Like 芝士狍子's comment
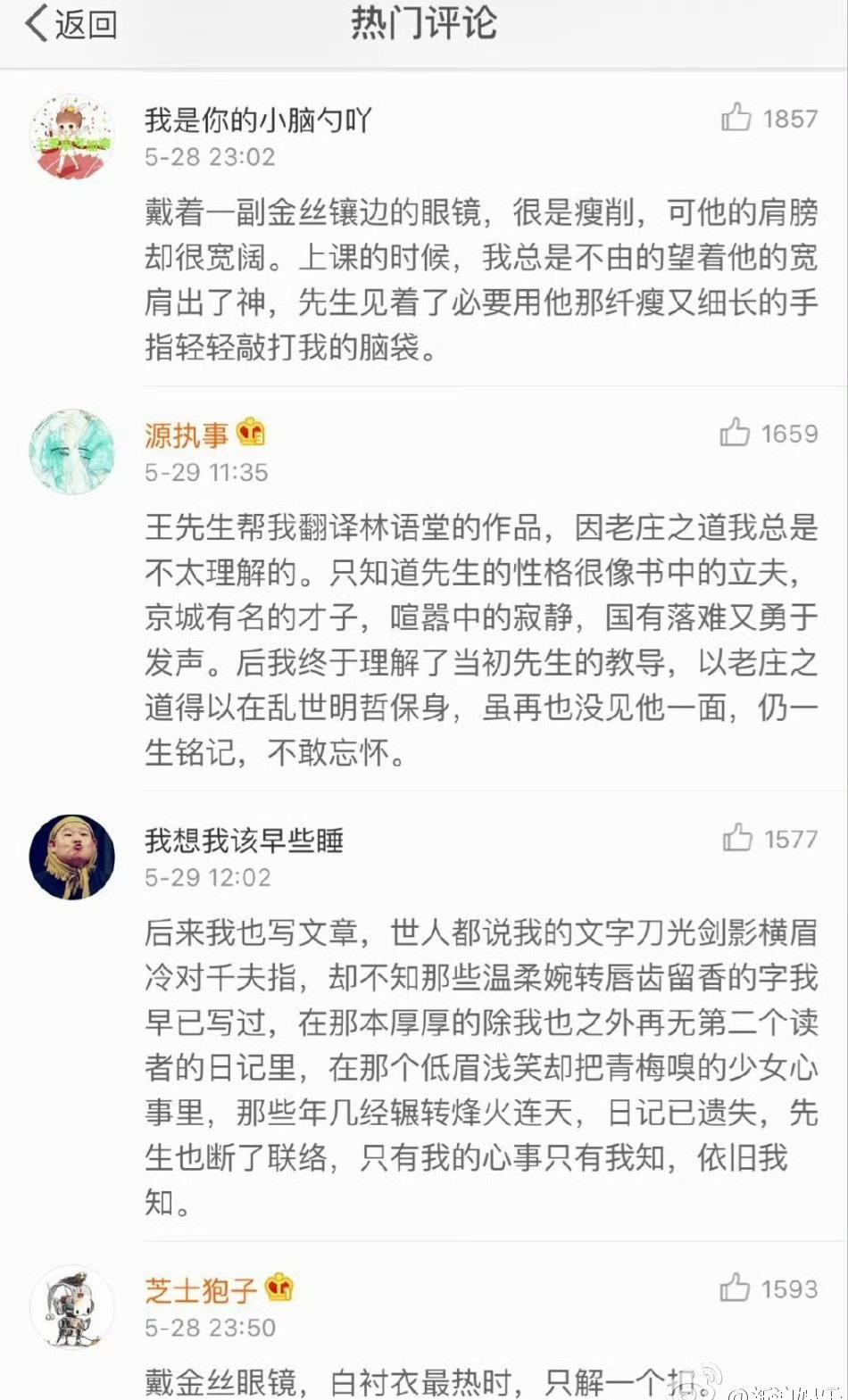 click(736, 1288)
